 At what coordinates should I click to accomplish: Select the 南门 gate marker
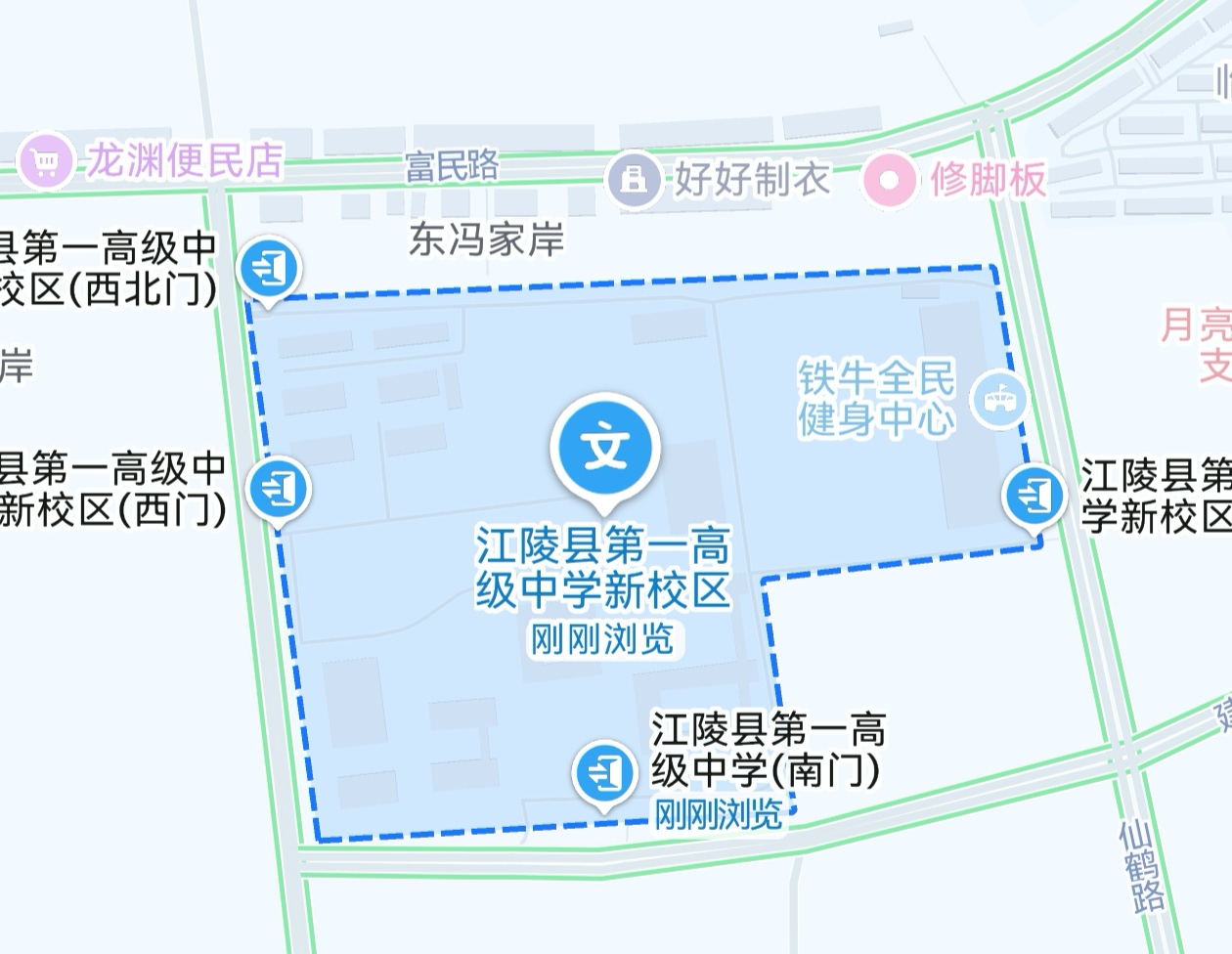pos(605,772)
